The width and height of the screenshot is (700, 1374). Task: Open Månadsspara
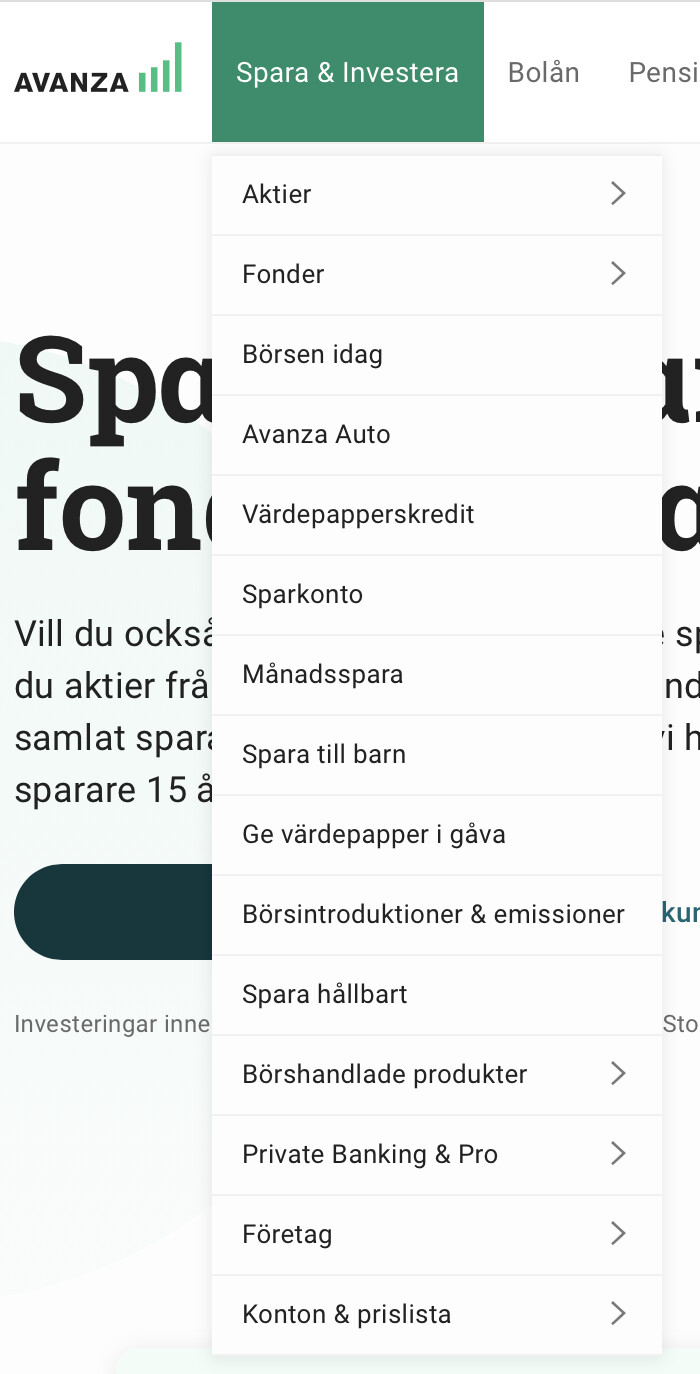pos(436,674)
